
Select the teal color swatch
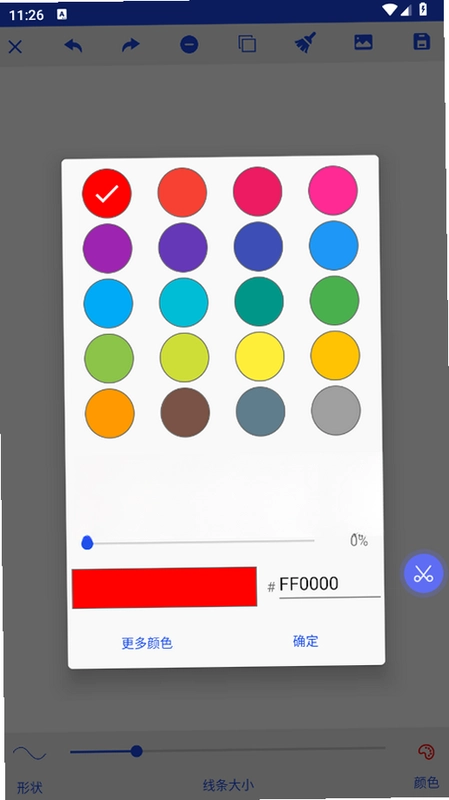(259, 301)
